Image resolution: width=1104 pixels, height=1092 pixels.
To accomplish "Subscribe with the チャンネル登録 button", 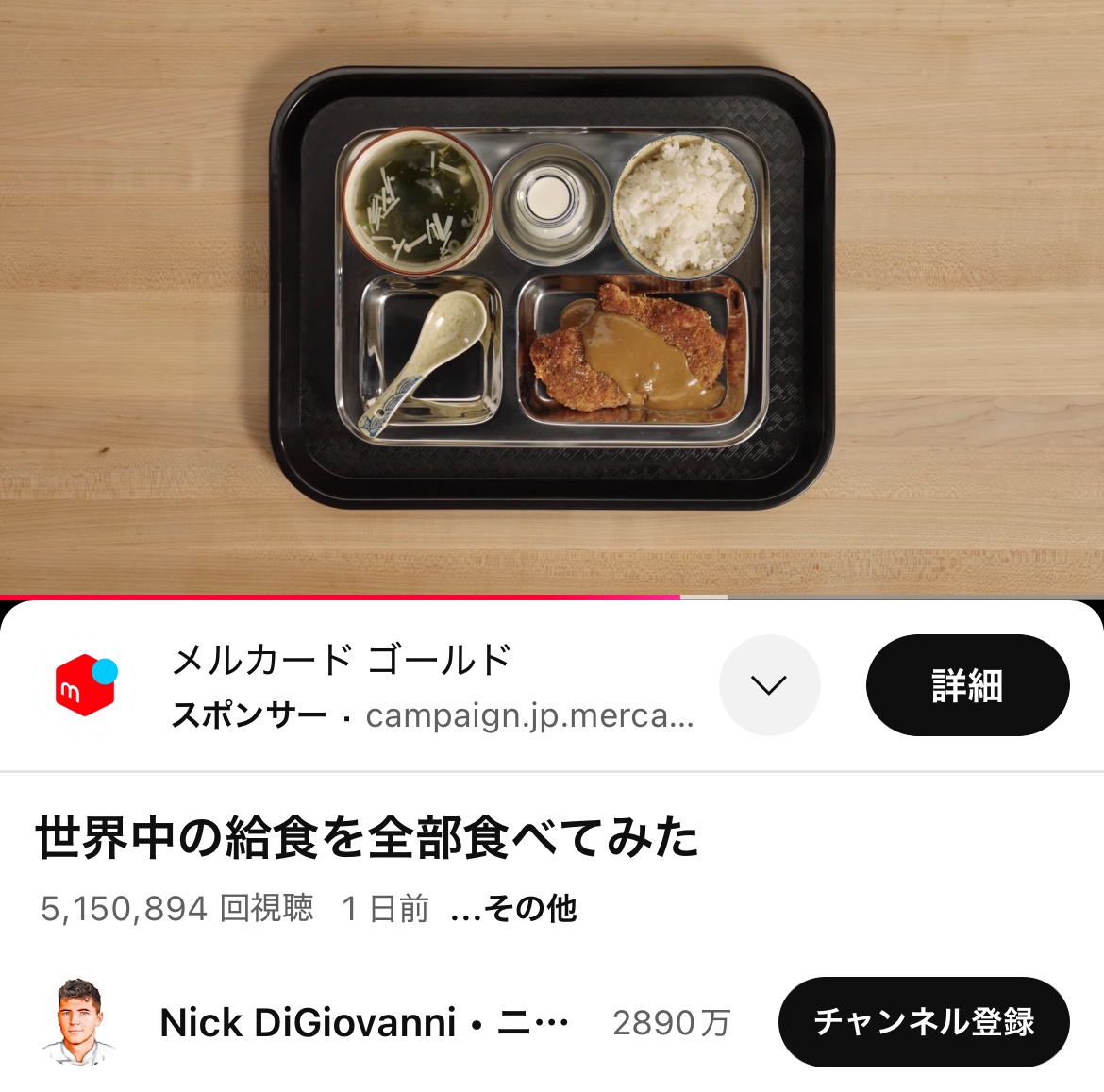I will pos(923,1022).
